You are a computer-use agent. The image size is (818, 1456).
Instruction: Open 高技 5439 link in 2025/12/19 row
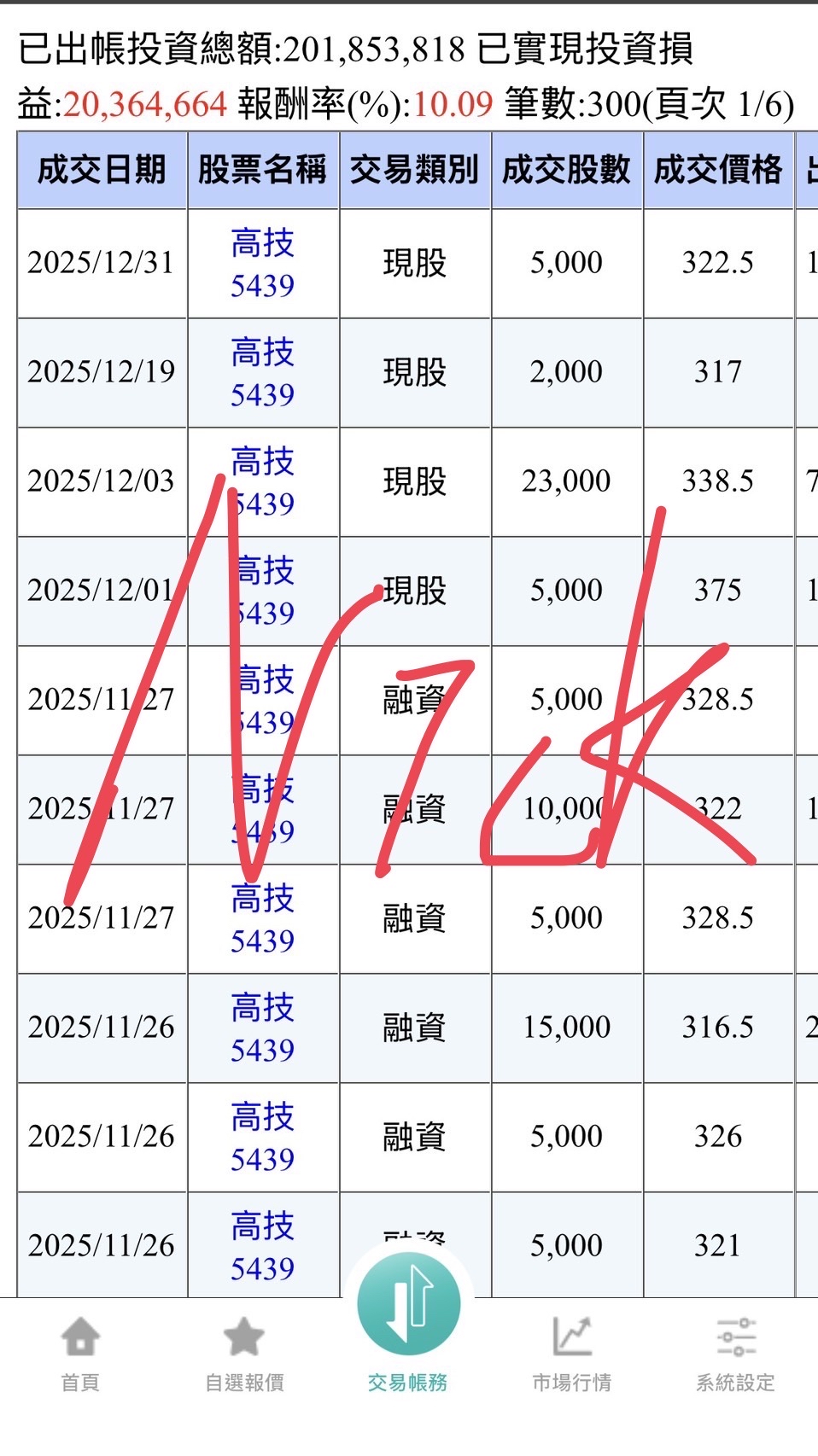pos(262,373)
